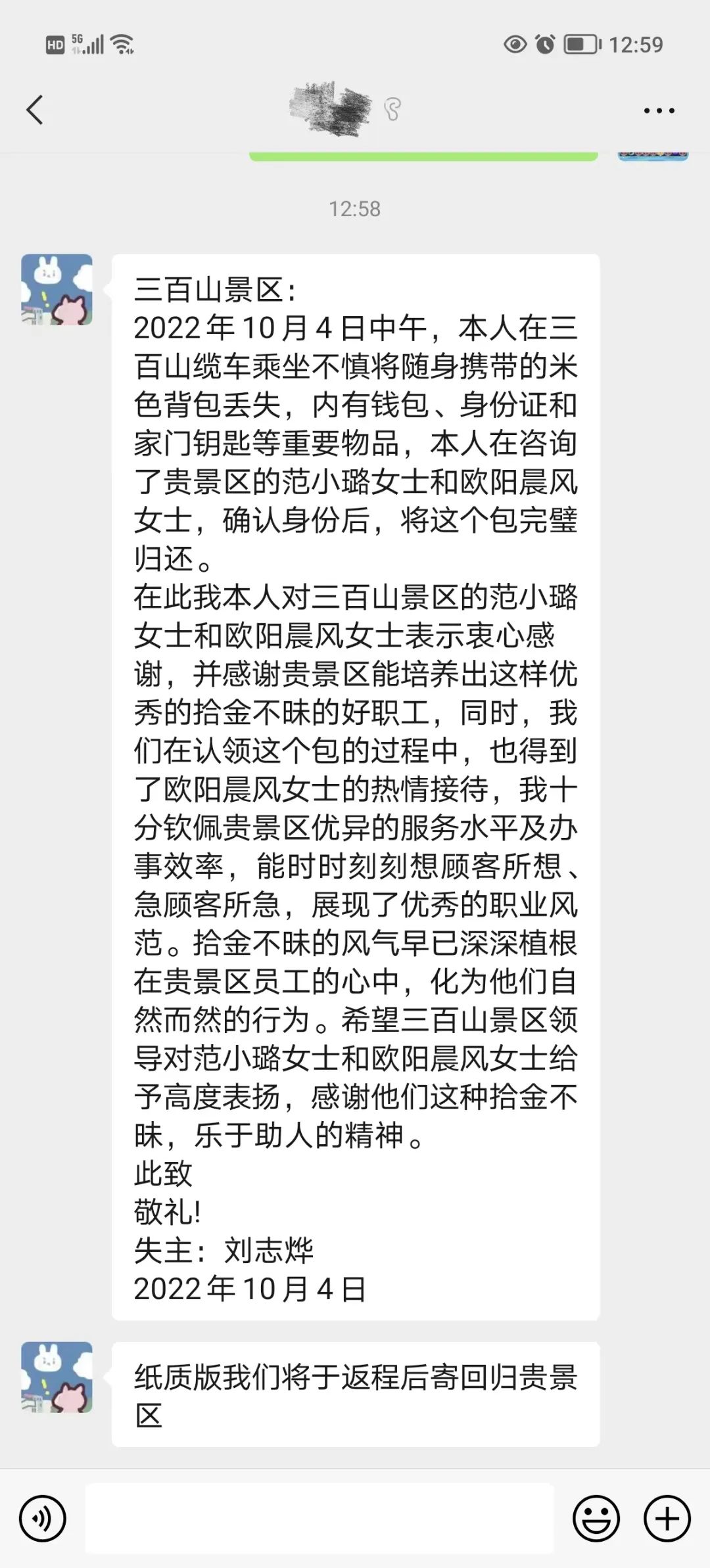Viewport: 710px width, 1568px height.
Task: Open the plus attachments menu
Action: pos(667,1519)
